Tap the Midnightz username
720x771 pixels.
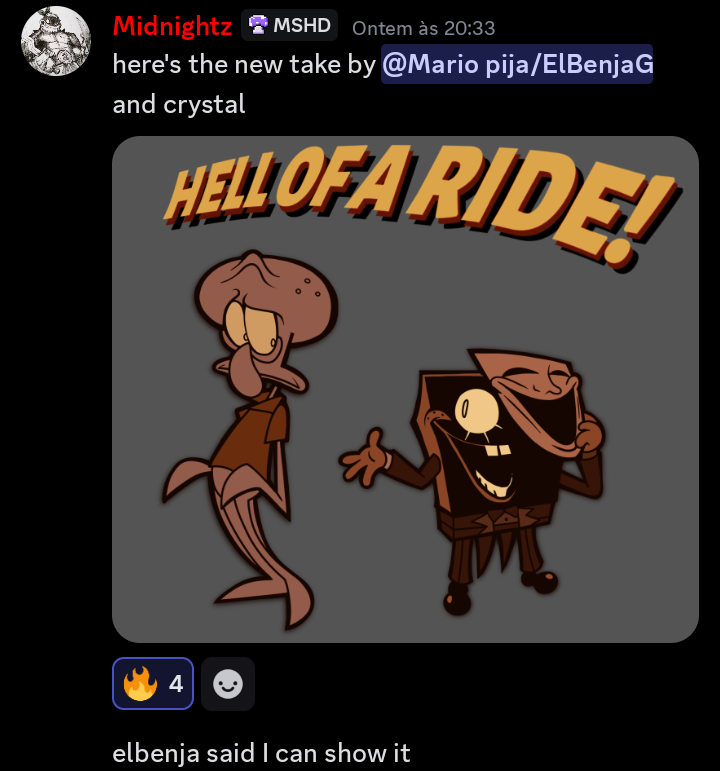(172, 26)
